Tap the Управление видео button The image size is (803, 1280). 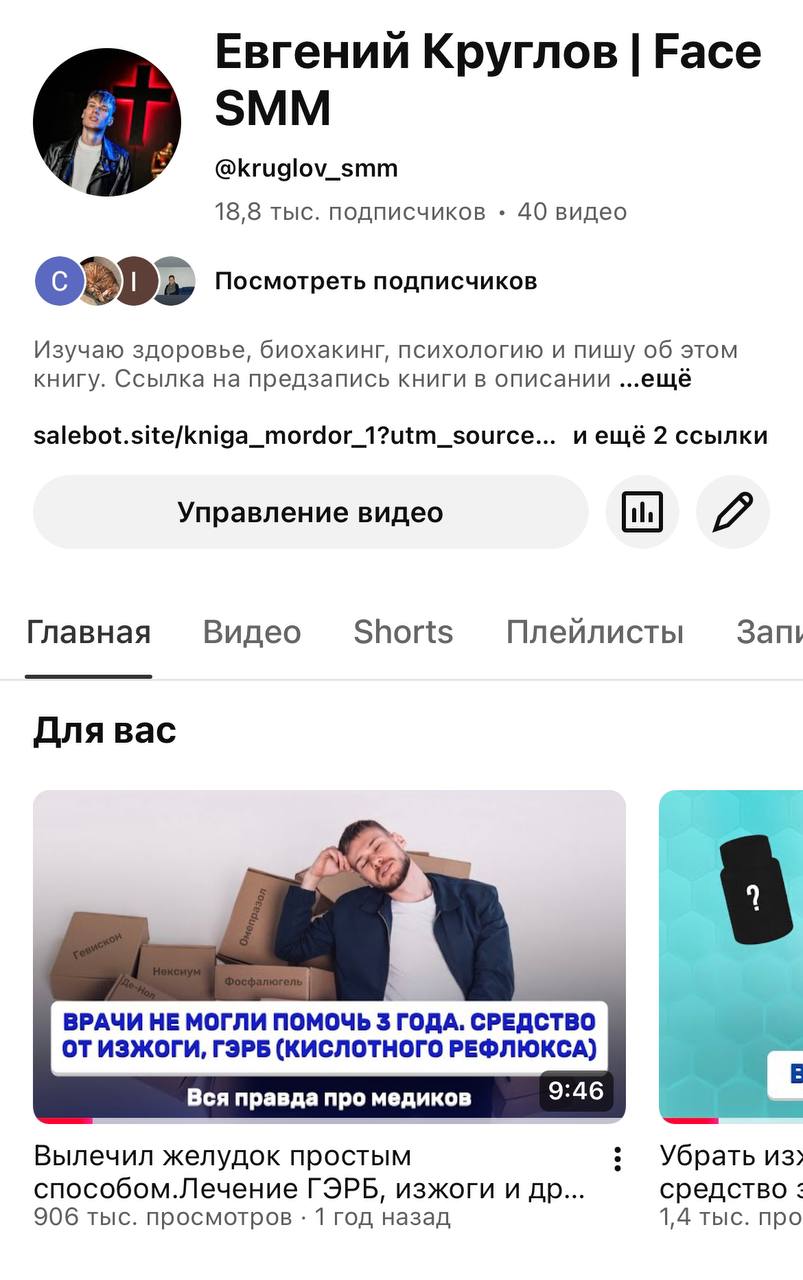(310, 512)
